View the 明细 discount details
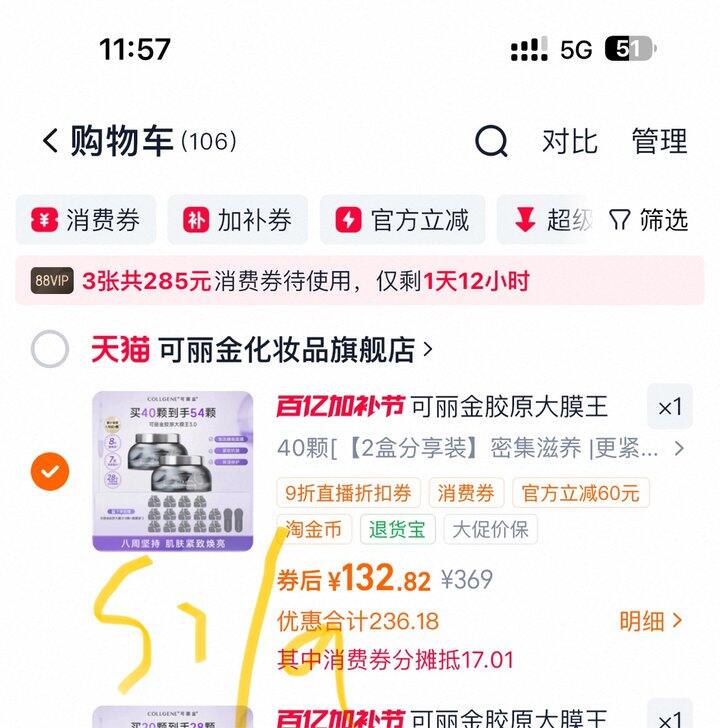Image resolution: width=720 pixels, height=728 pixels. 650,622
